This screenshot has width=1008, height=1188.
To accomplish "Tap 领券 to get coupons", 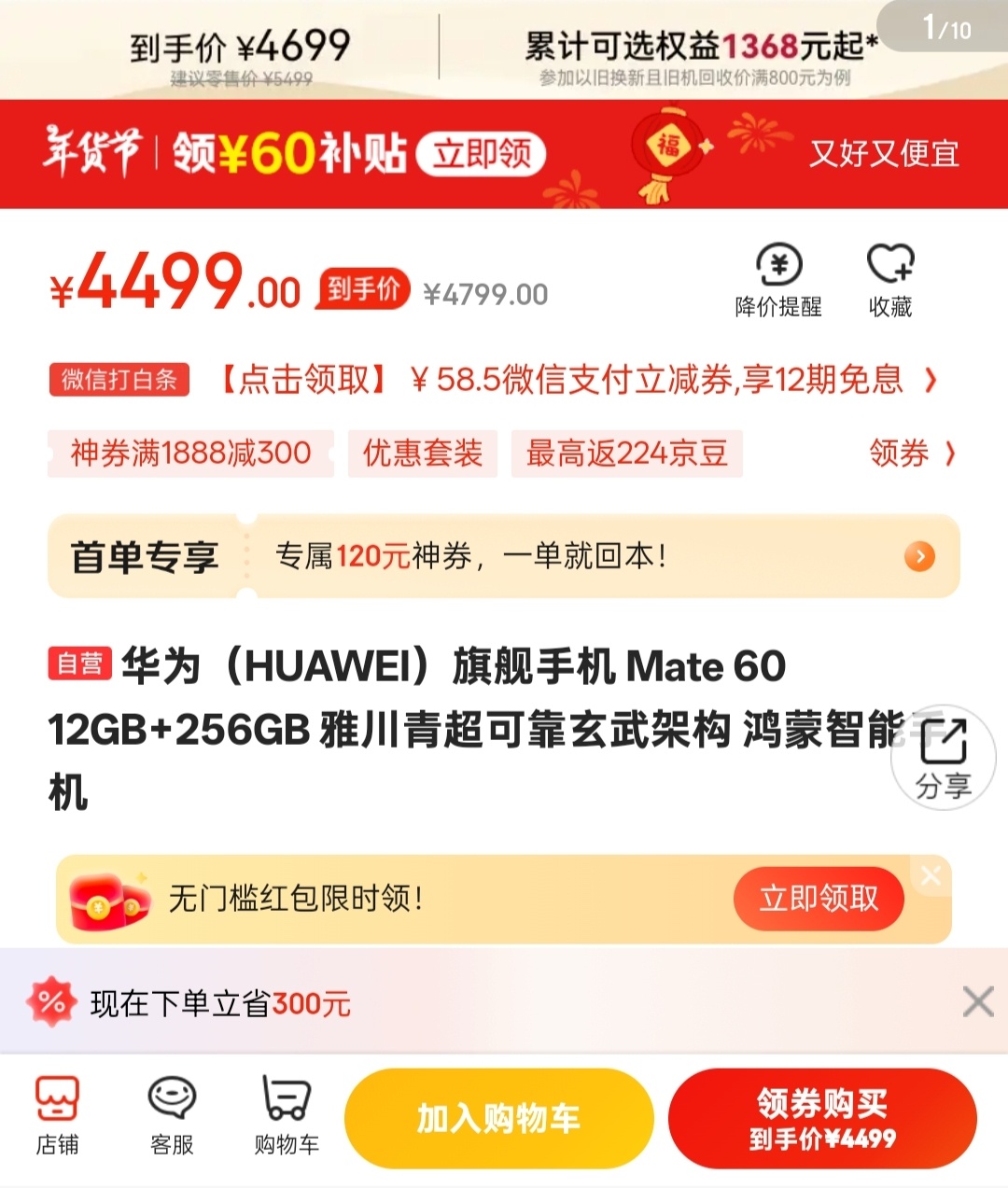I will point(911,454).
